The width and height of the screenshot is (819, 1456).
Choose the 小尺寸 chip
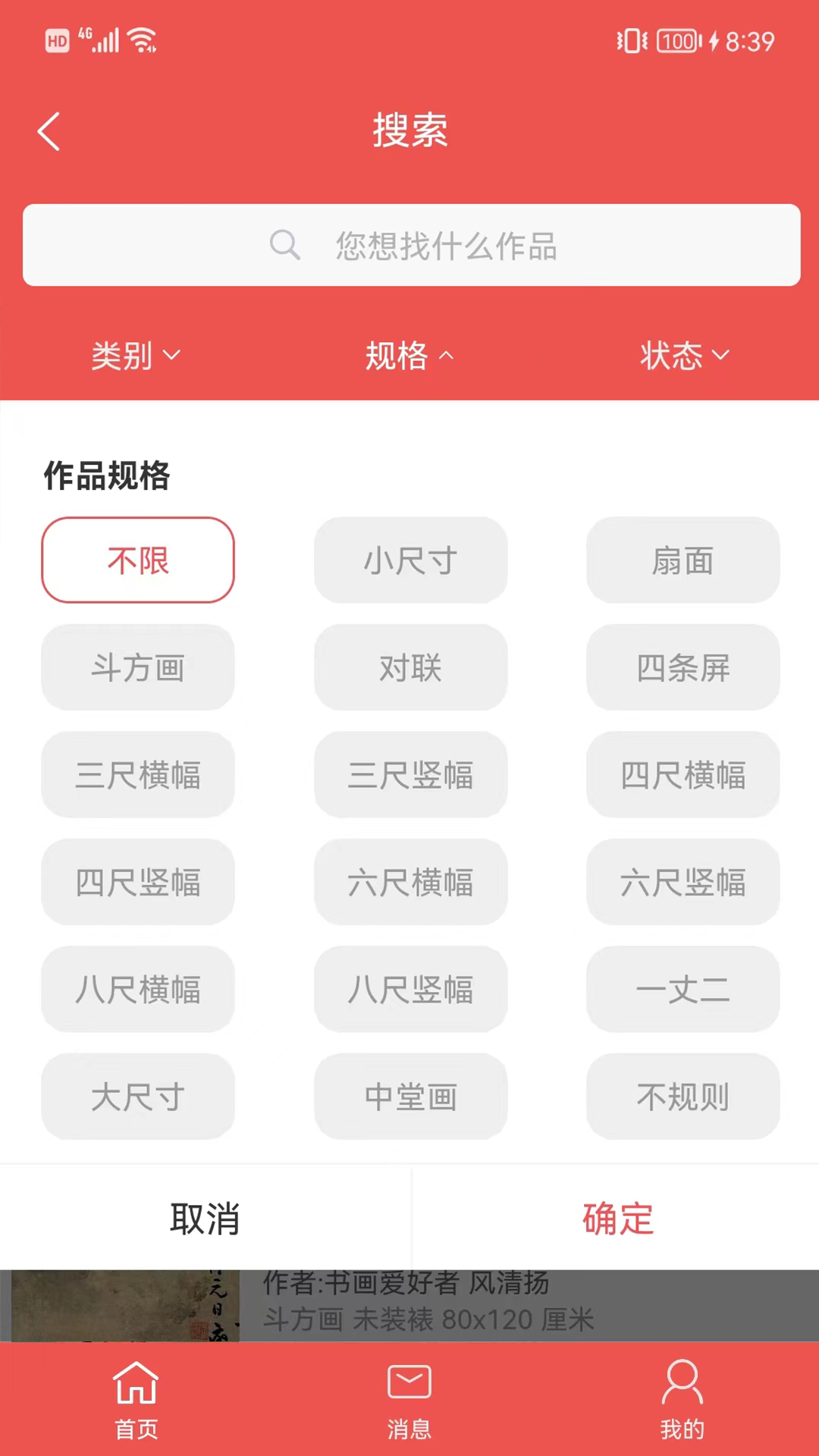(x=410, y=560)
